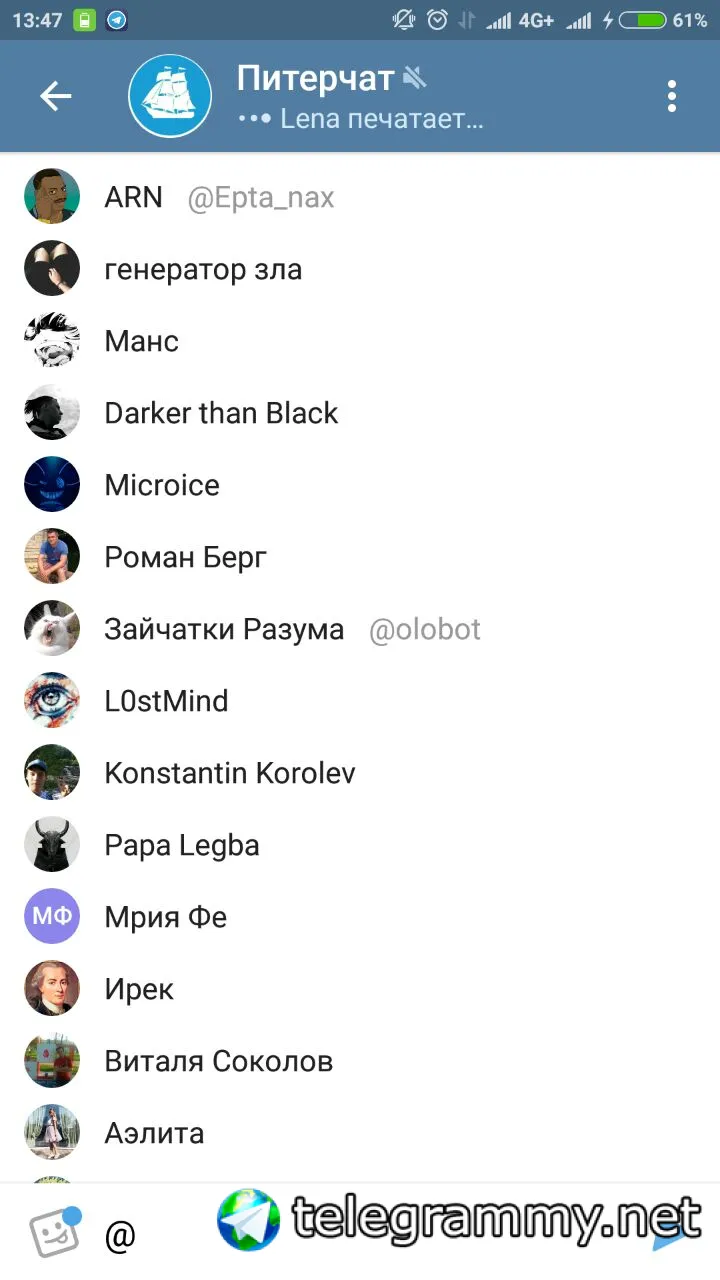Mention Роман Берг
The height and width of the screenshot is (1280, 720).
(x=186, y=557)
